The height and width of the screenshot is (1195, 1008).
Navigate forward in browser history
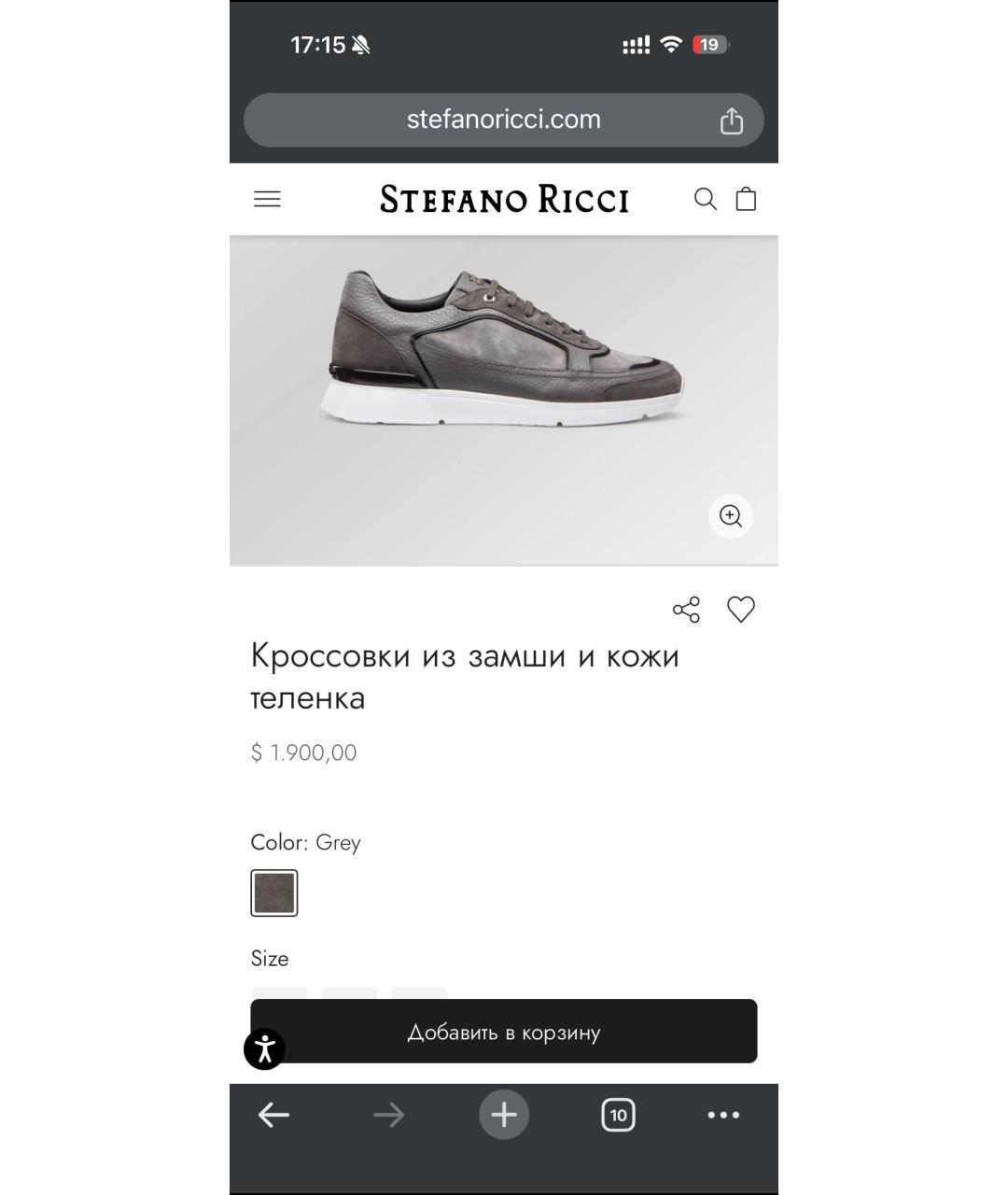point(387,1115)
